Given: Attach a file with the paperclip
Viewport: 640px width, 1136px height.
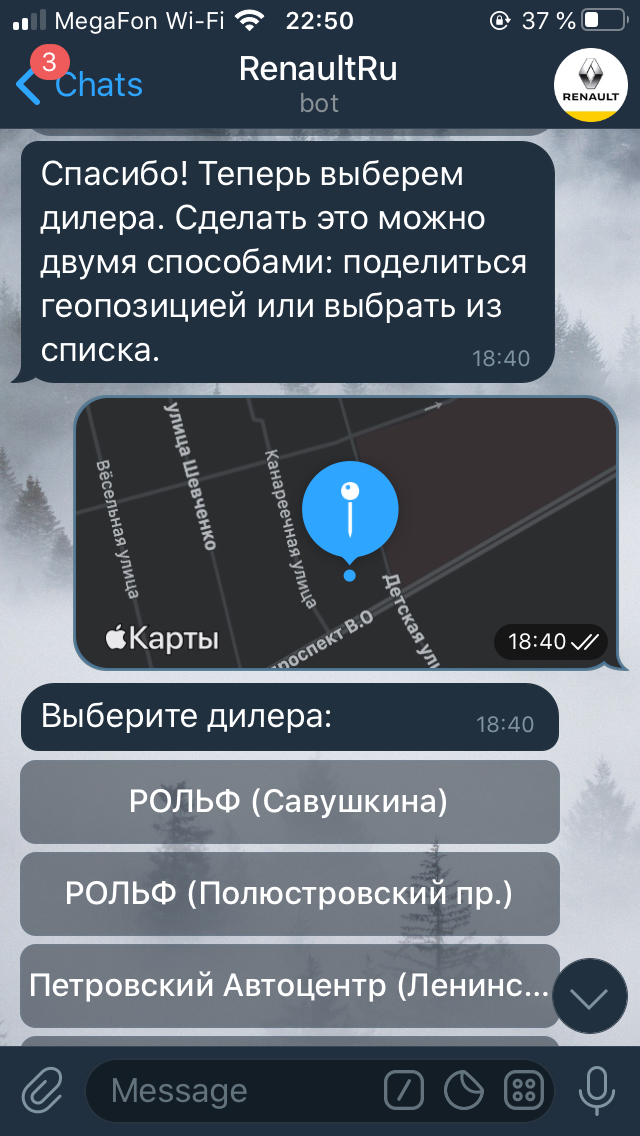Looking at the screenshot, I should tap(42, 1090).
